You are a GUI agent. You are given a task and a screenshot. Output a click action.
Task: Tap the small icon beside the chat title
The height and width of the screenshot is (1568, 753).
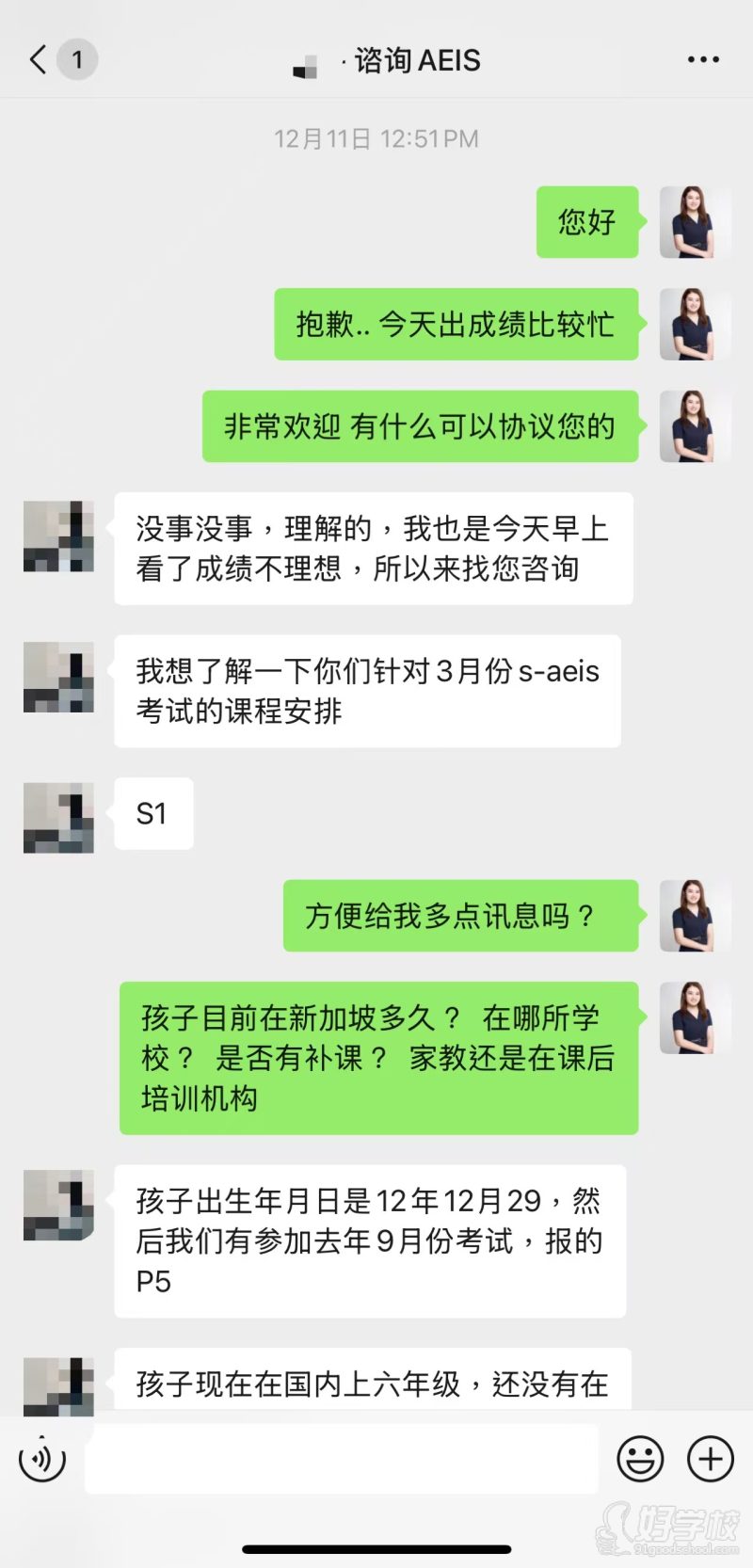pyautogui.click(x=303, y=64)
